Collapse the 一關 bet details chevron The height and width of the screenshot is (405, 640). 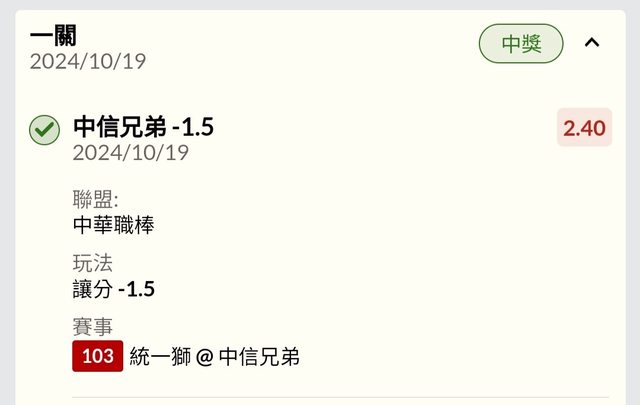pos(592,43)
